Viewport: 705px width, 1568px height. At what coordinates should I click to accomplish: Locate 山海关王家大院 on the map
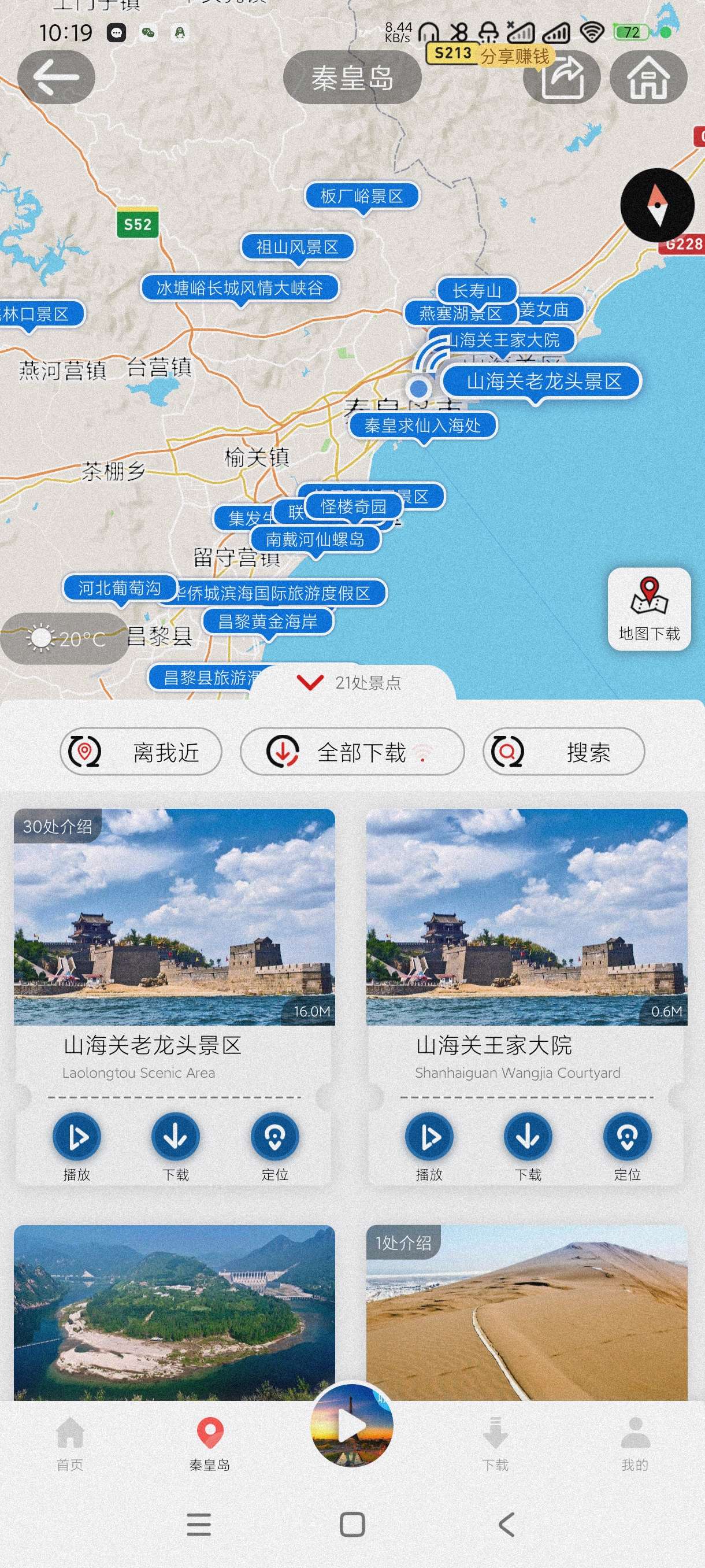(x=627, y=1137)
